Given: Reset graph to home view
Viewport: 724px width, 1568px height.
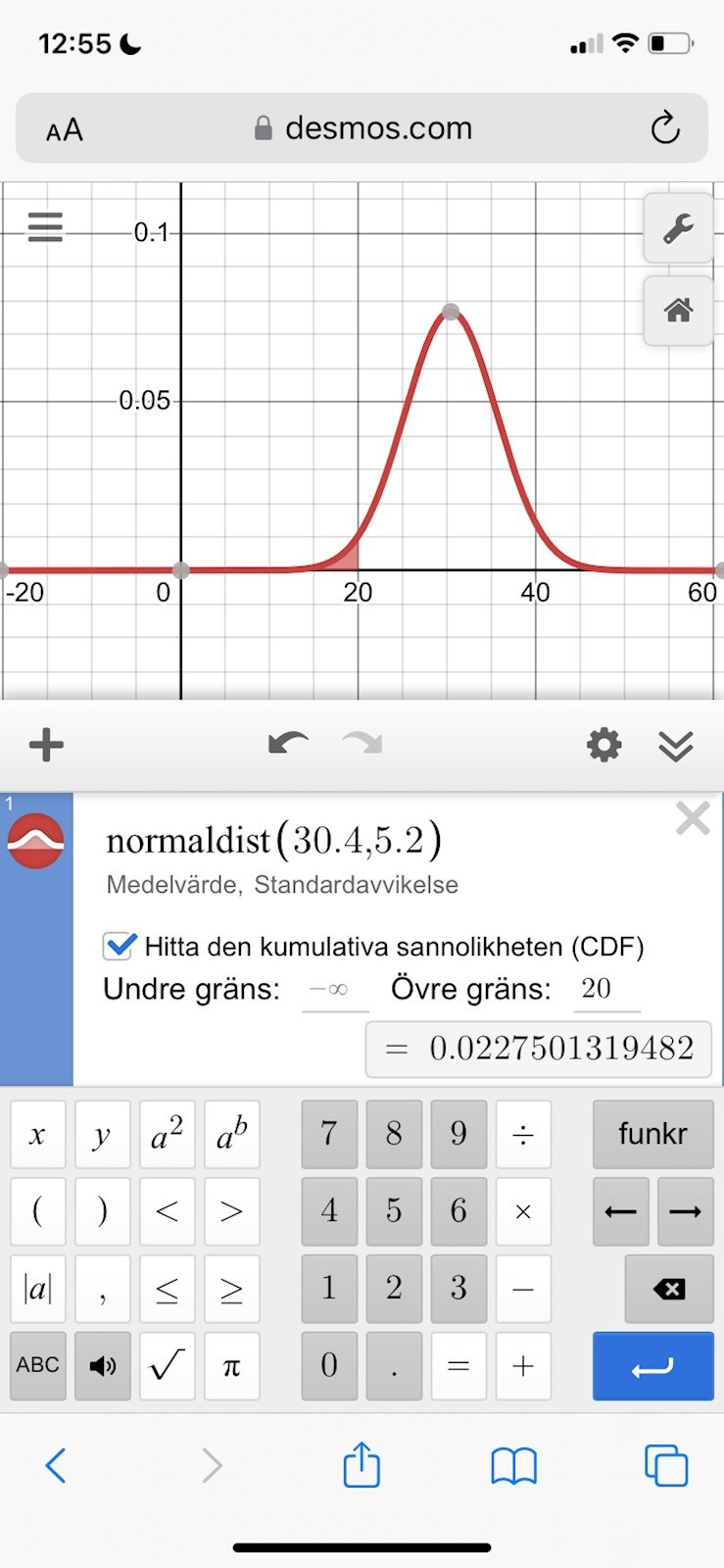Looking at the screenshot, I should point(678,311).
